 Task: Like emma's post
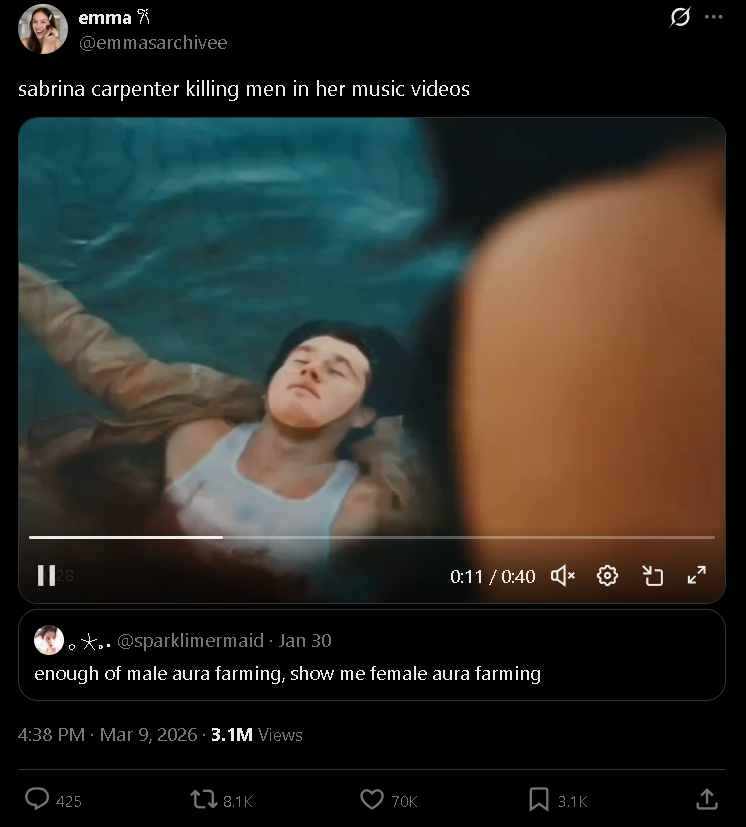tap(372, 799)
